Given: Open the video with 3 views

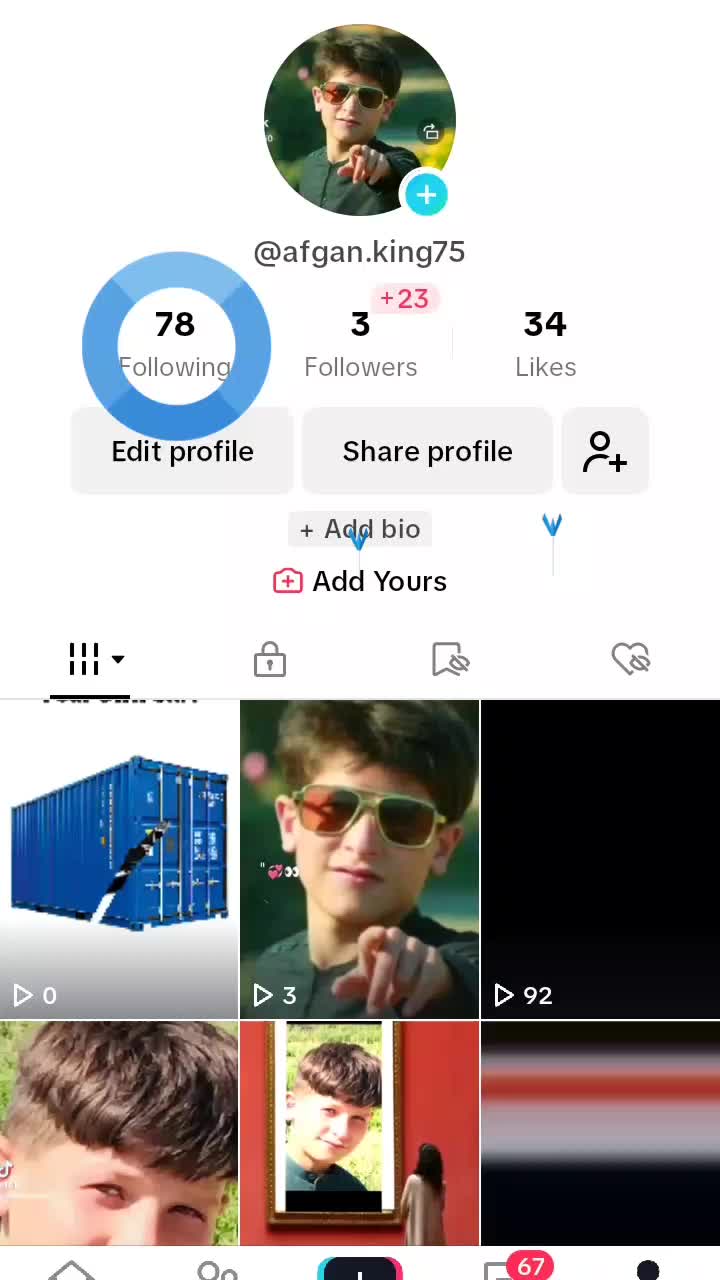Looking at the screenshot, I should point(360,858).
